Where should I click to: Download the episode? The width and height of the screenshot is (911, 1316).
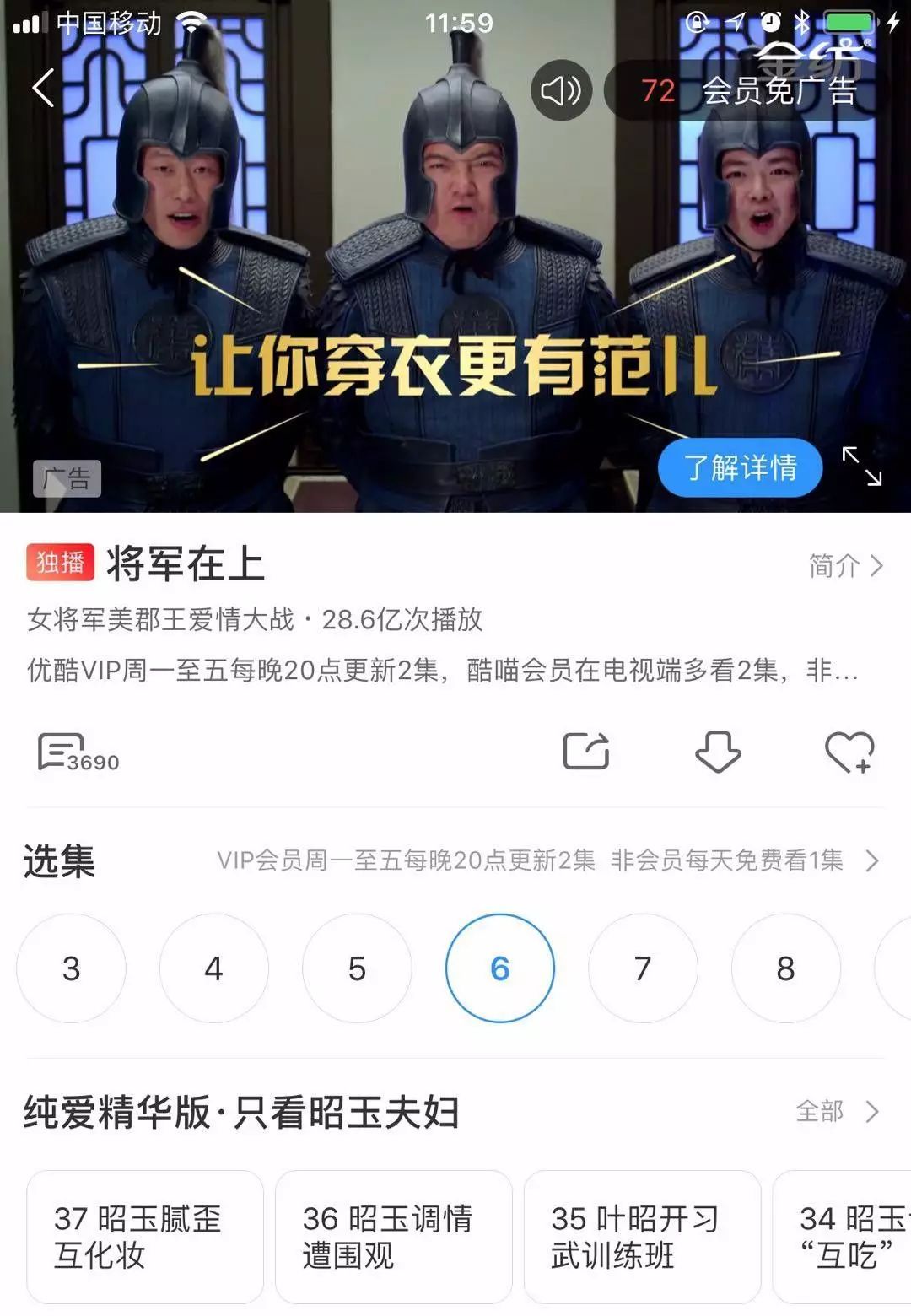[x=718, y=751]
